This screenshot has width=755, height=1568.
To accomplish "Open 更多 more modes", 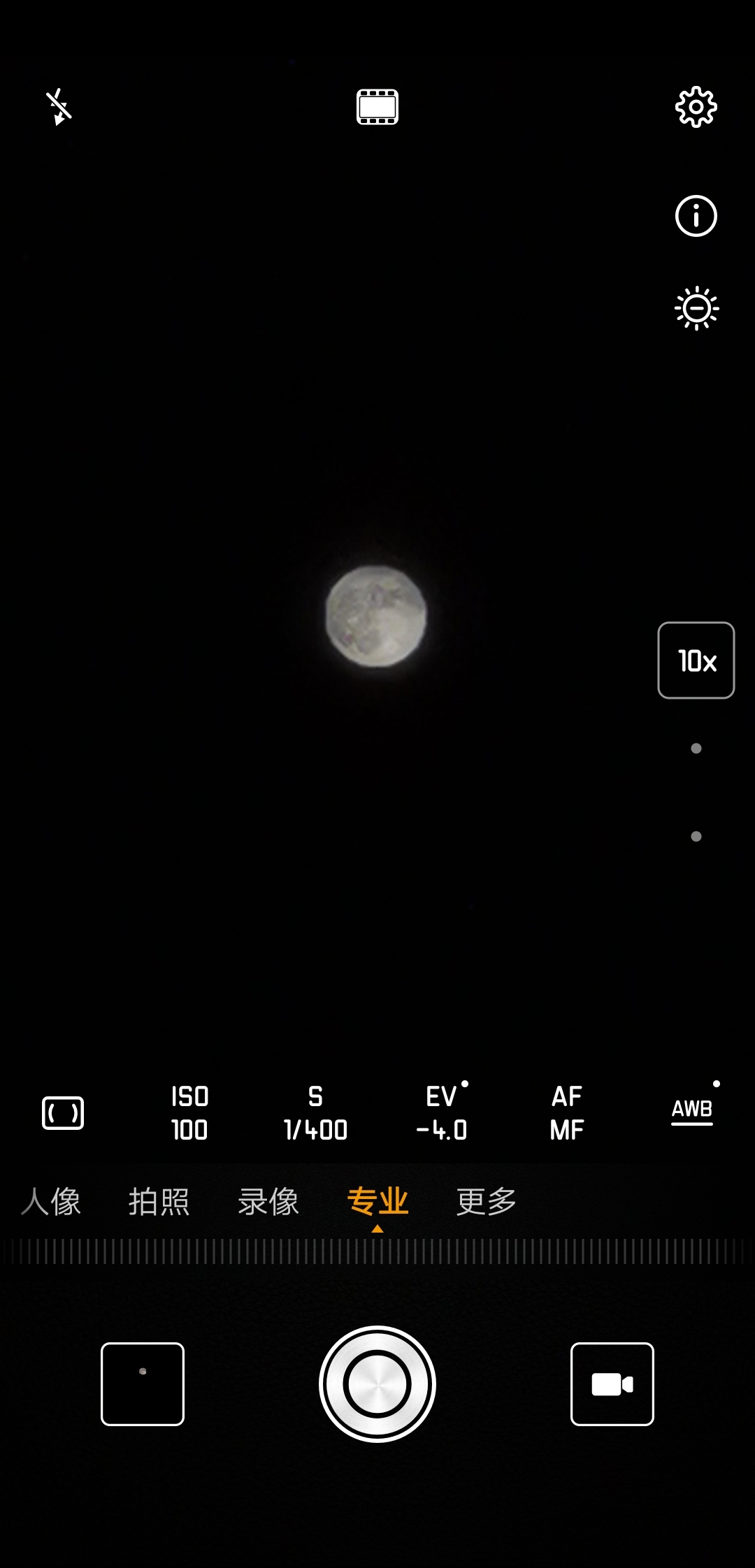I will [486, 1202].
